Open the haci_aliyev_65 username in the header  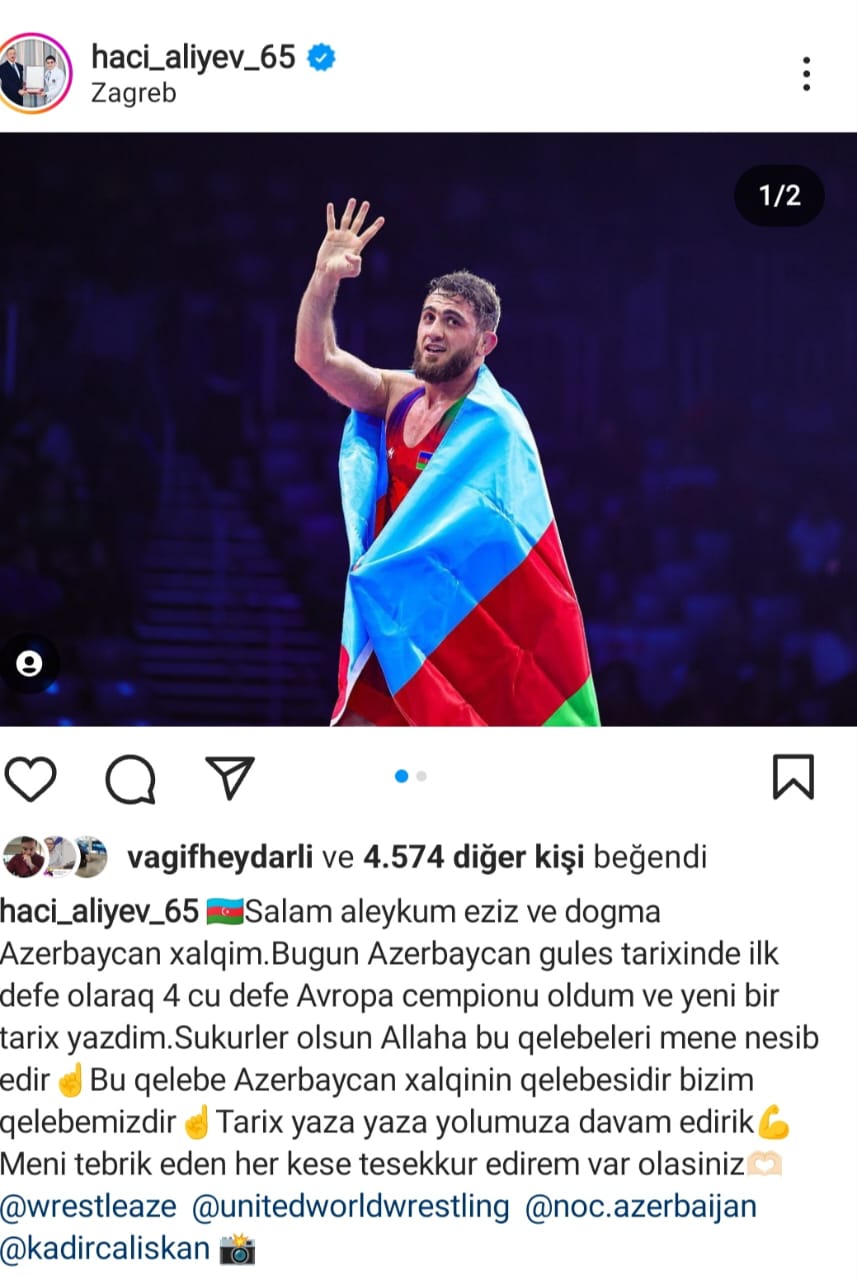point(193,57)
